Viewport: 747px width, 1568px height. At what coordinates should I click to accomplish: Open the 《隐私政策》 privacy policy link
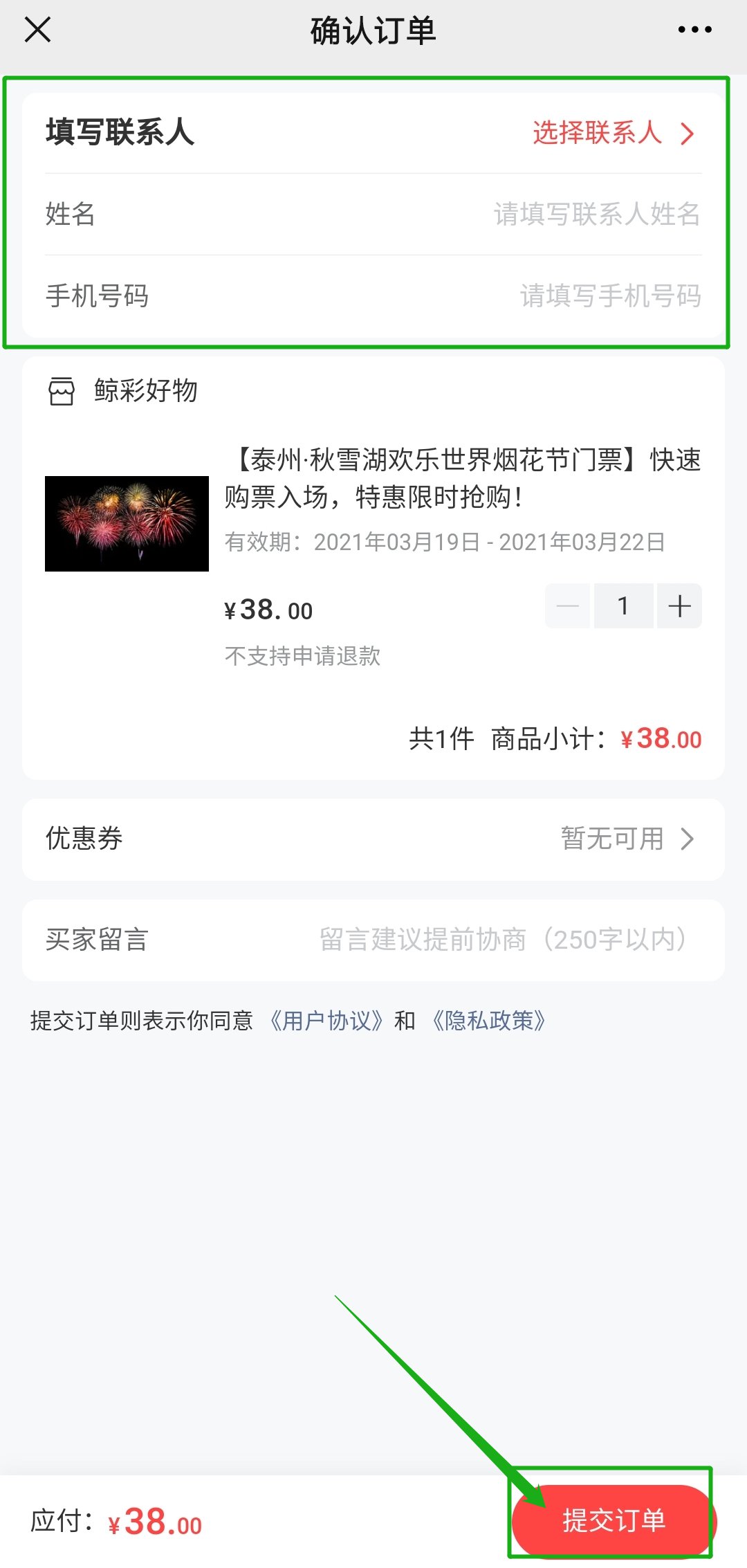(x=488, y=1021)
